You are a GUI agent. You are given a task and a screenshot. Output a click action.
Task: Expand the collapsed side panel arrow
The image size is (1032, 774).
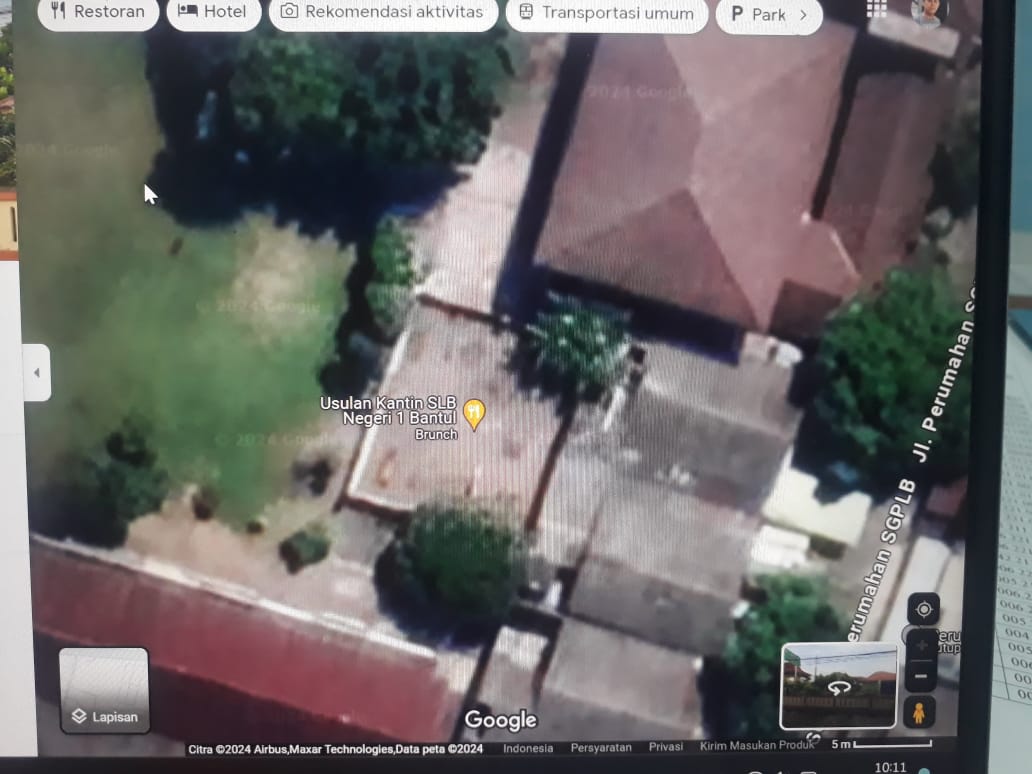coord(37,373)
